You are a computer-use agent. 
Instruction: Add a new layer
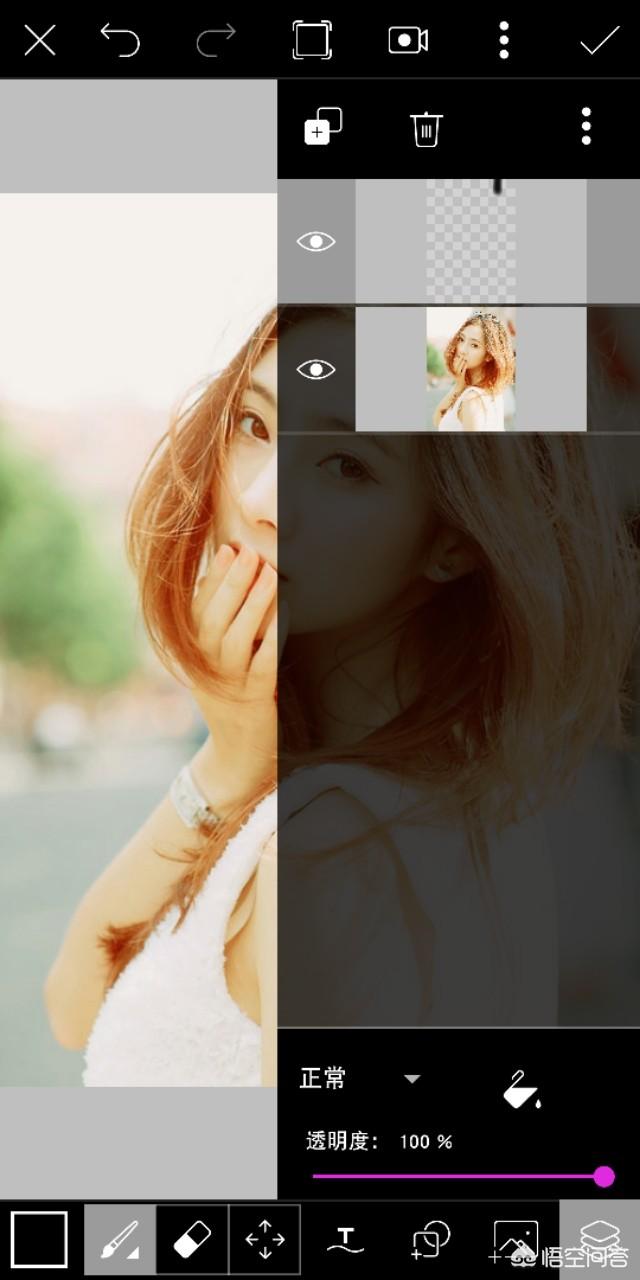coord(323,127)
